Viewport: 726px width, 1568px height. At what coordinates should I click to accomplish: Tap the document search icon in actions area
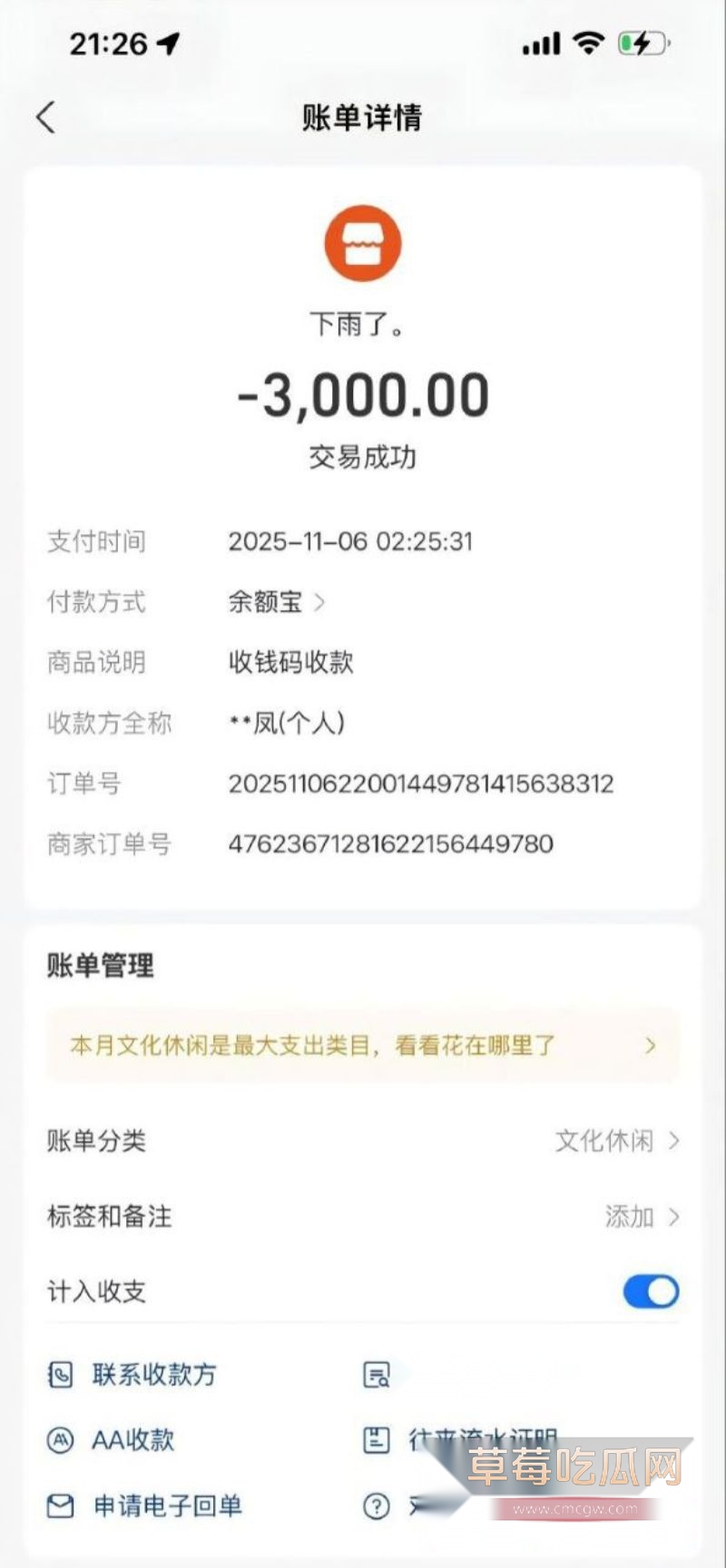375,1376
